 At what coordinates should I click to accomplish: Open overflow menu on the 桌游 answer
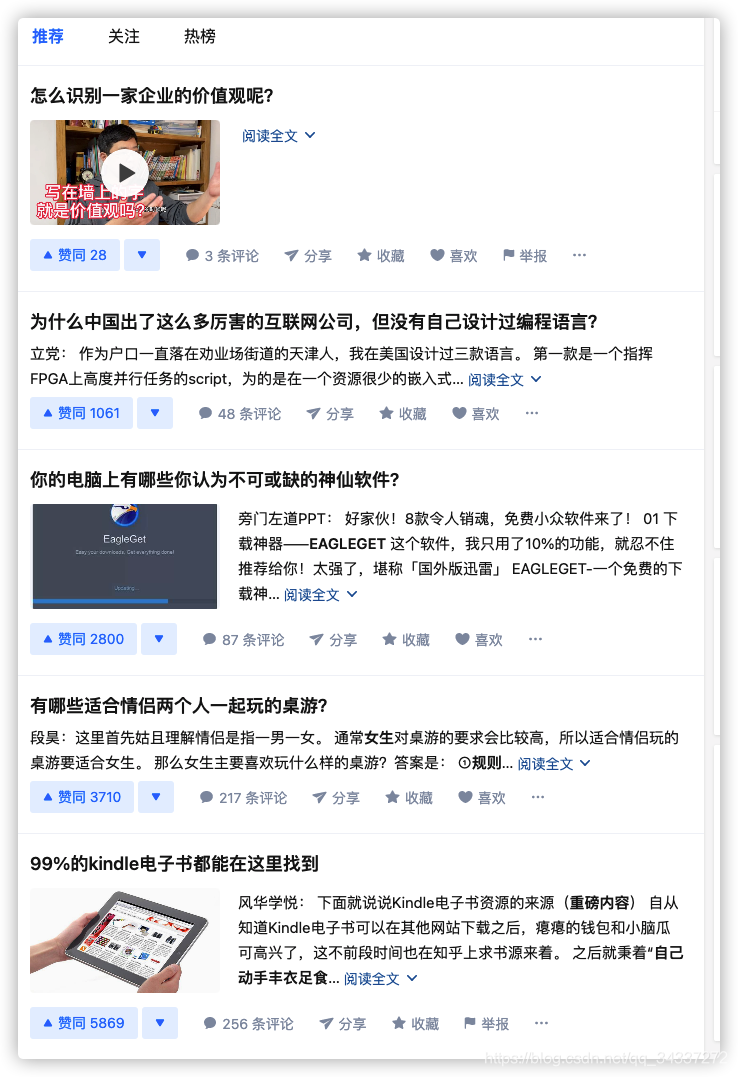[538, 797]
